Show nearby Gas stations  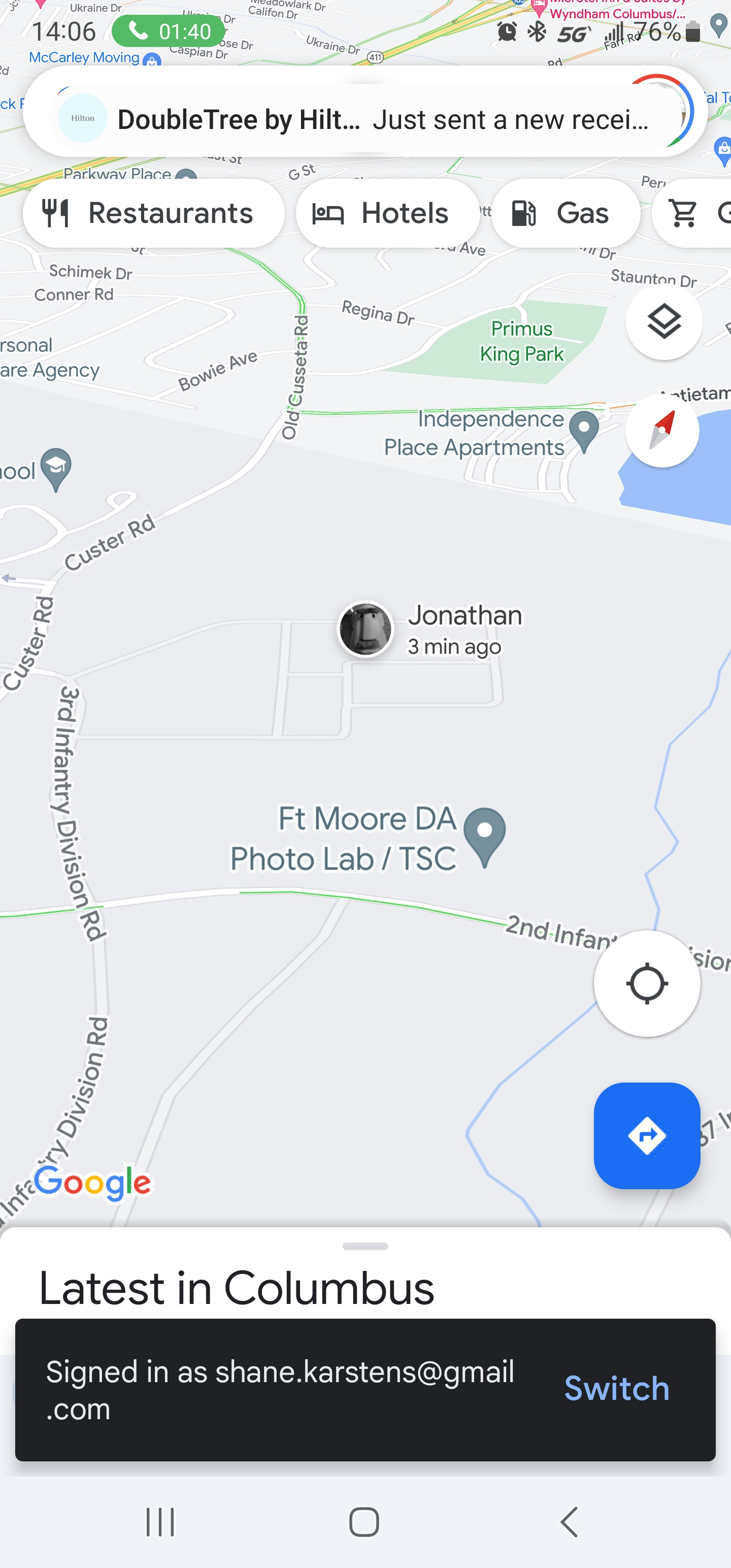click(565, 214)
